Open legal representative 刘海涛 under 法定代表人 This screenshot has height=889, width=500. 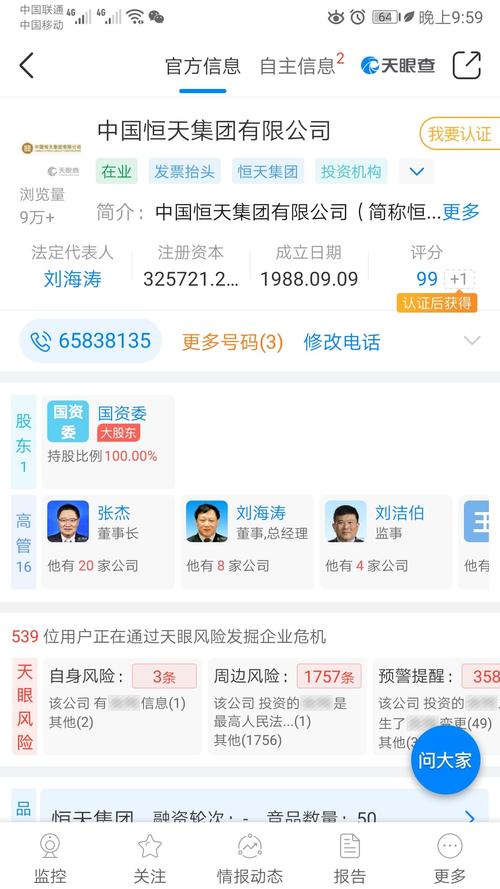tap(73, 279)
